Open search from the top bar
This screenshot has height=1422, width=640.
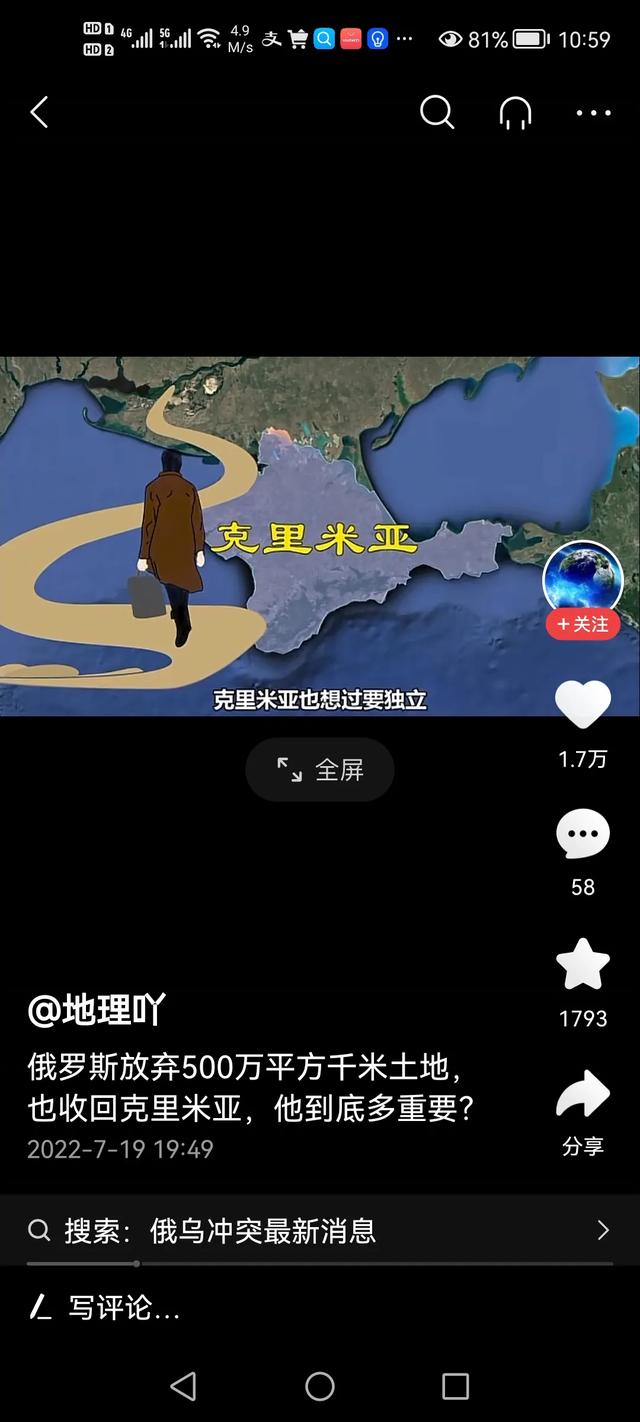coord(436,113)
